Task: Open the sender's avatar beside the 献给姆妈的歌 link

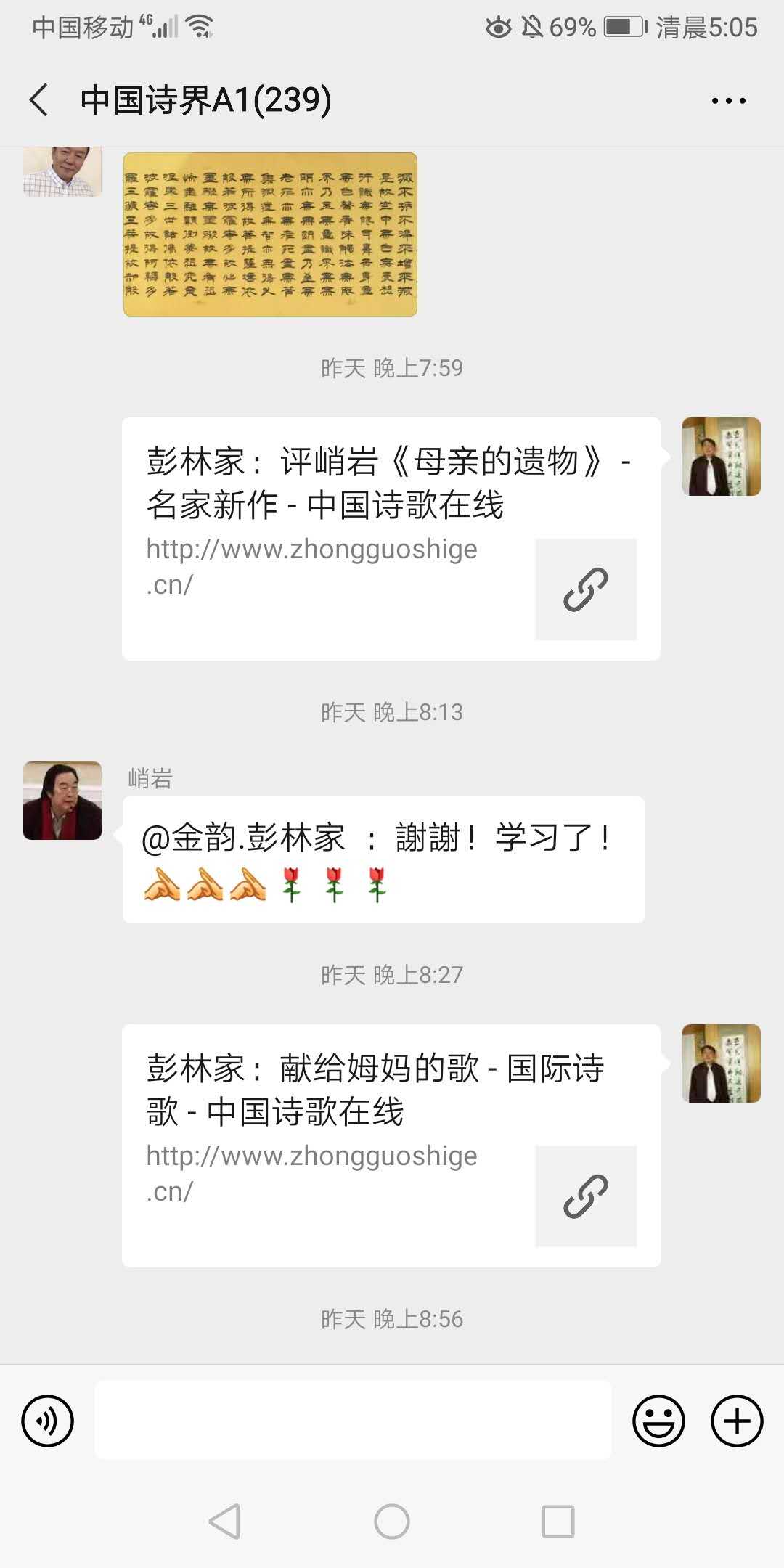Action: pyautogui.click(x=721, y=1063)
